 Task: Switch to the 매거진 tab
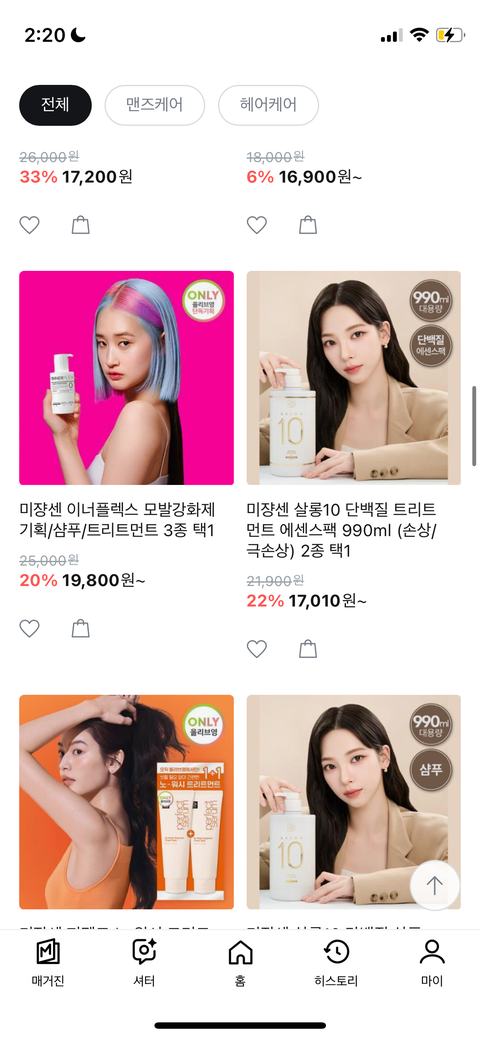48,963
